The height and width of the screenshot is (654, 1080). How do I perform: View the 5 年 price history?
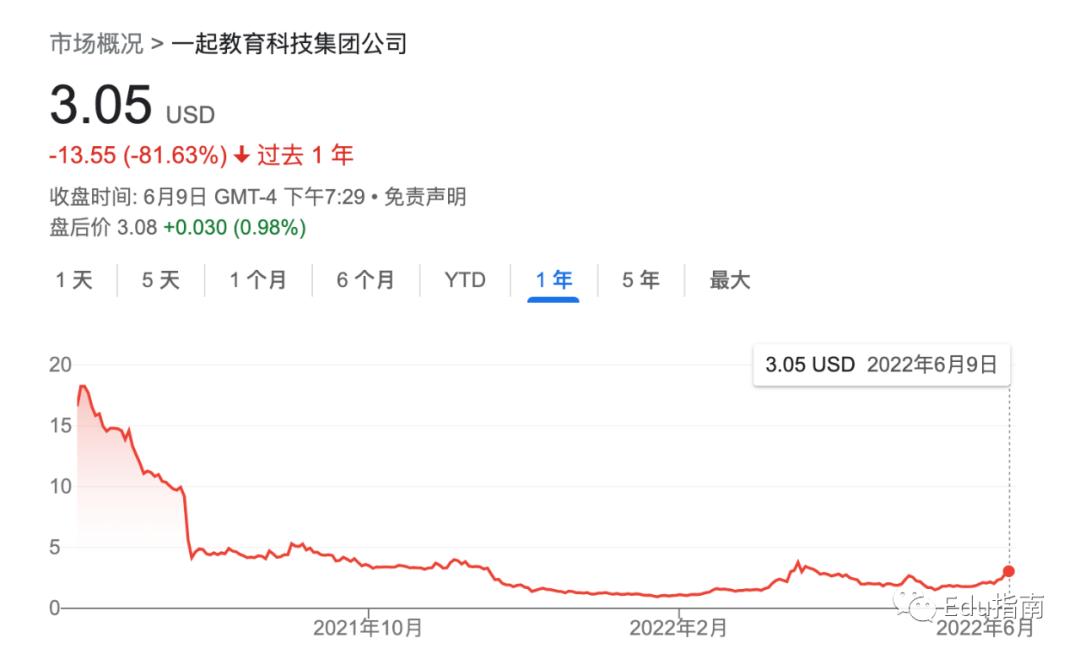[x=641, y=280]
